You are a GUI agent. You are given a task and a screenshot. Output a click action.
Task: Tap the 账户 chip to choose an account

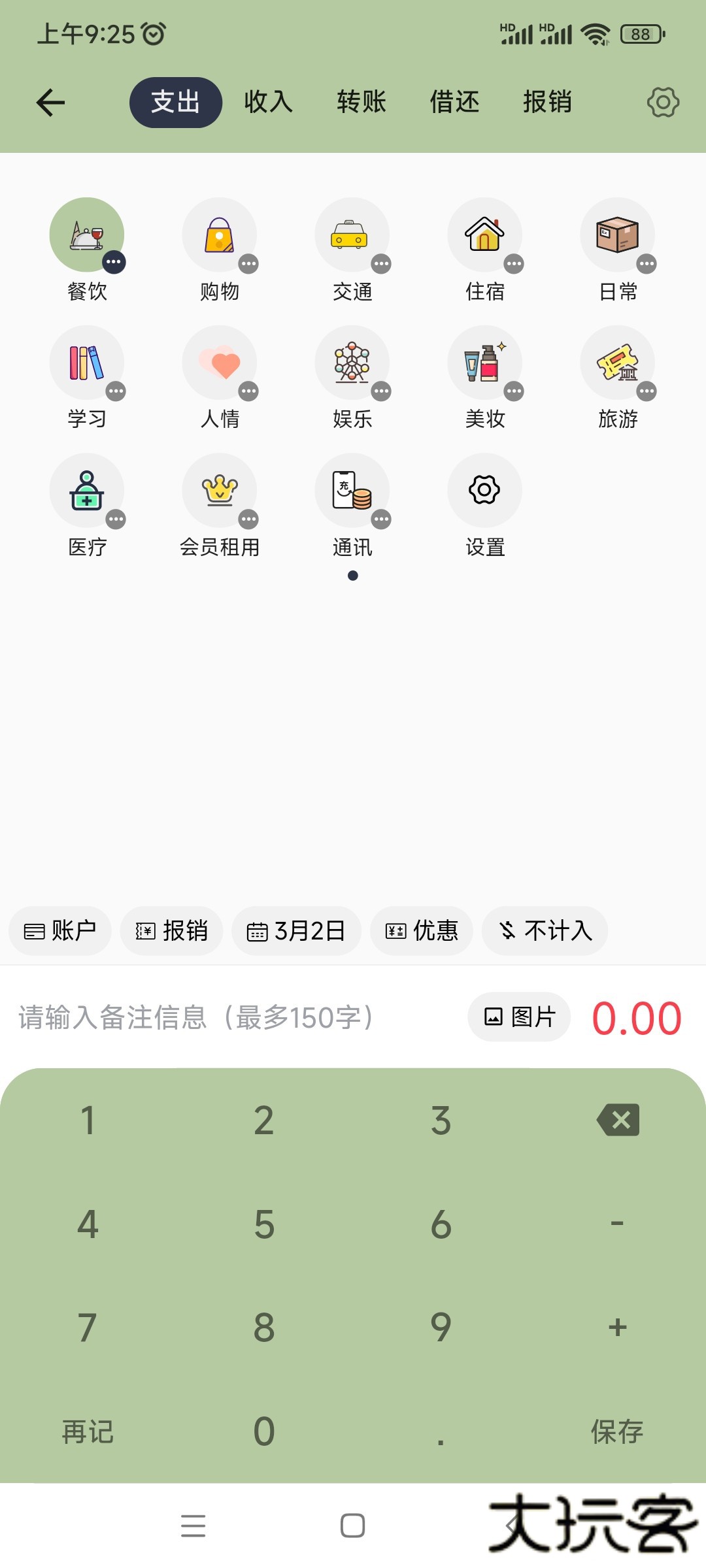pos(60,930)
